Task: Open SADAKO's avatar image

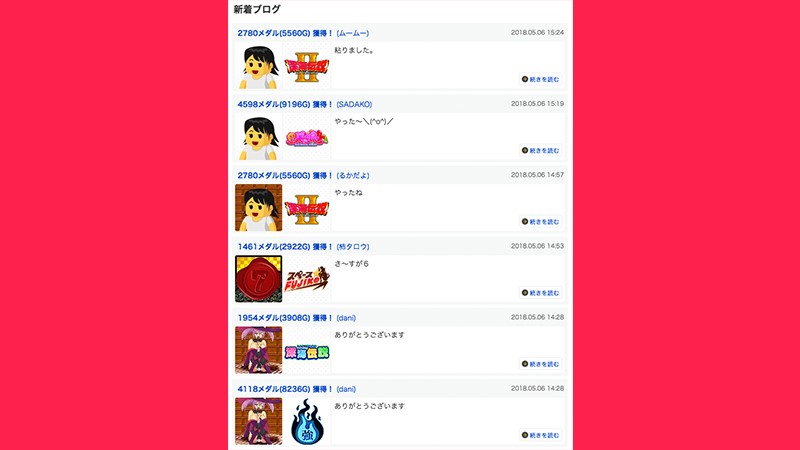Action: click(x=258, y=137)
